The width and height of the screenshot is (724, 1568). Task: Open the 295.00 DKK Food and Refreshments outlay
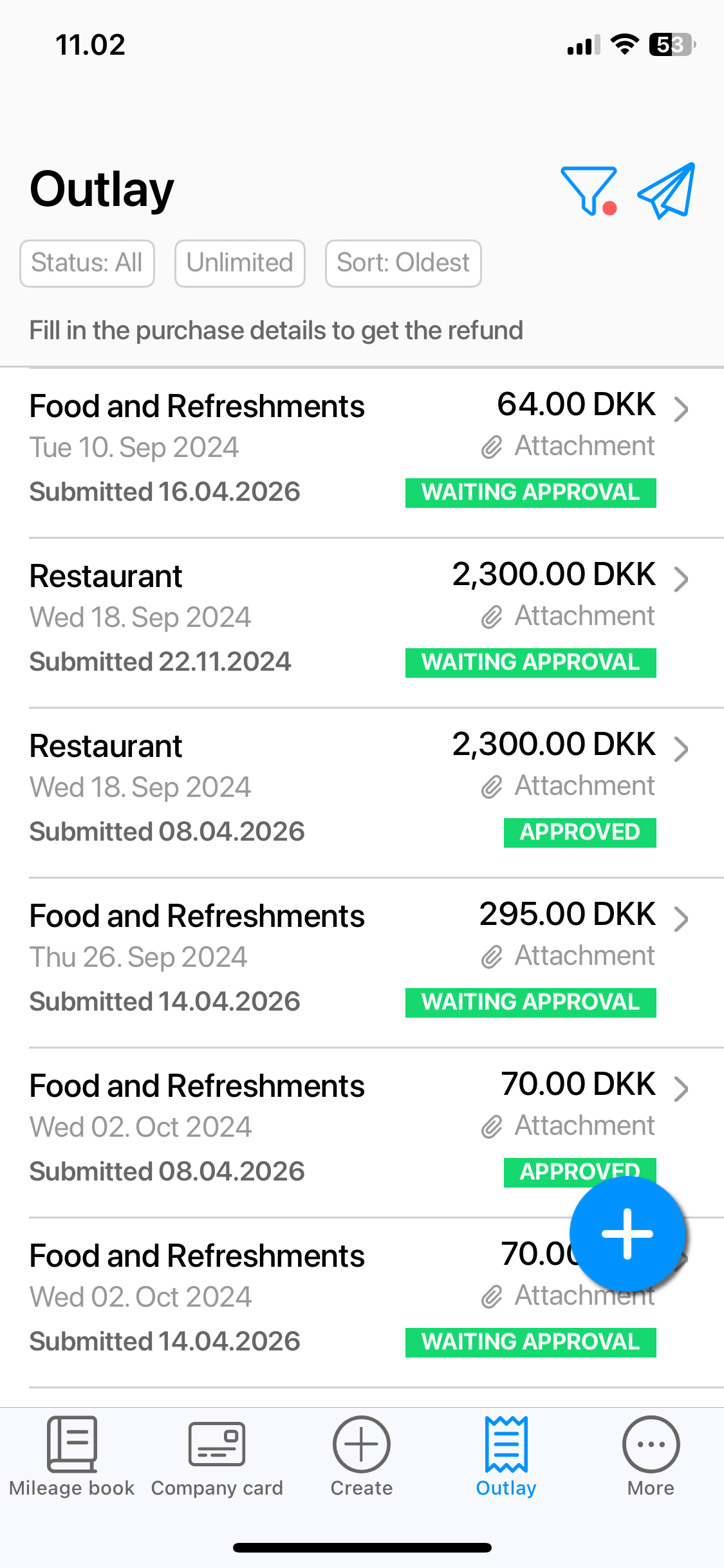pyautogui.click(x=362, y=962)
